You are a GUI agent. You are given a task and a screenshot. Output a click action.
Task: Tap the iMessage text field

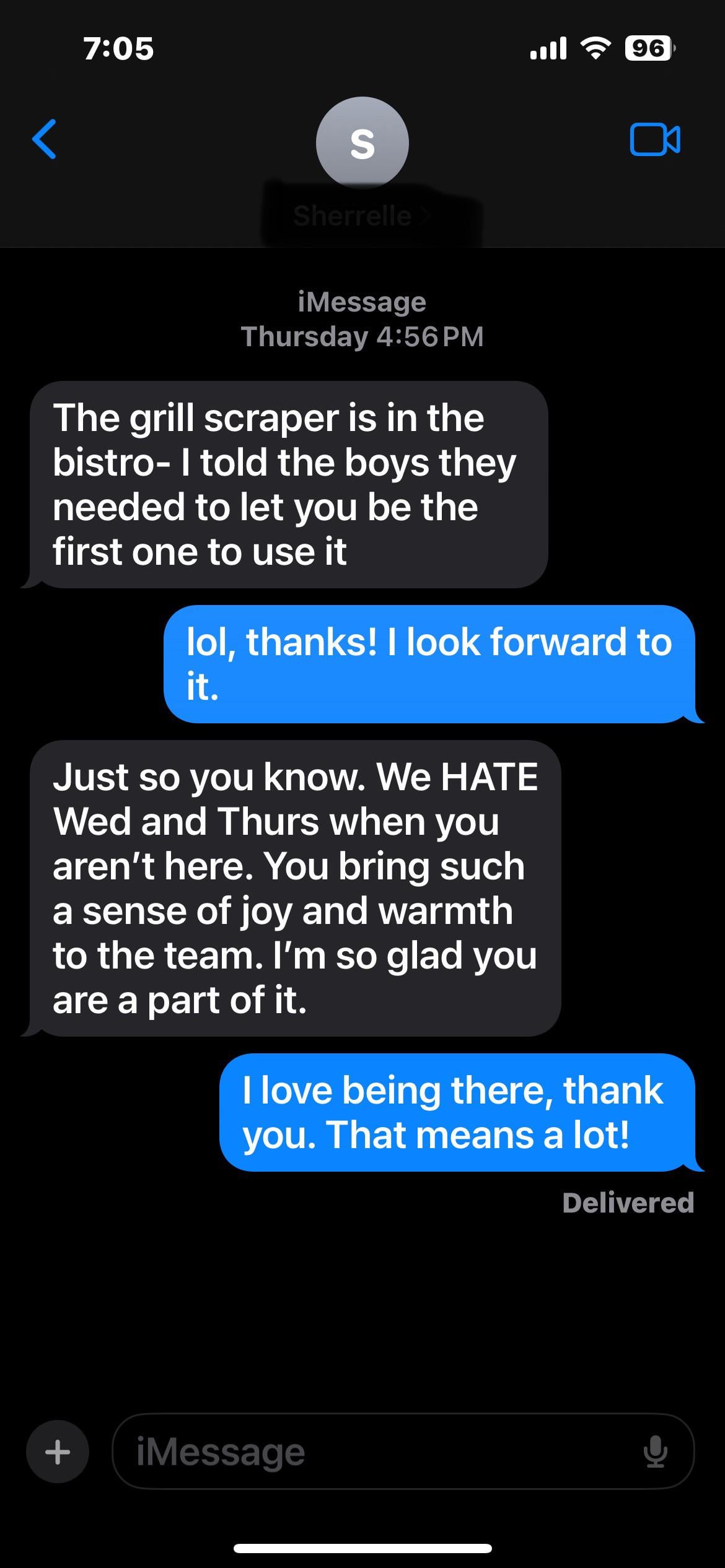tap(403, 1452)
